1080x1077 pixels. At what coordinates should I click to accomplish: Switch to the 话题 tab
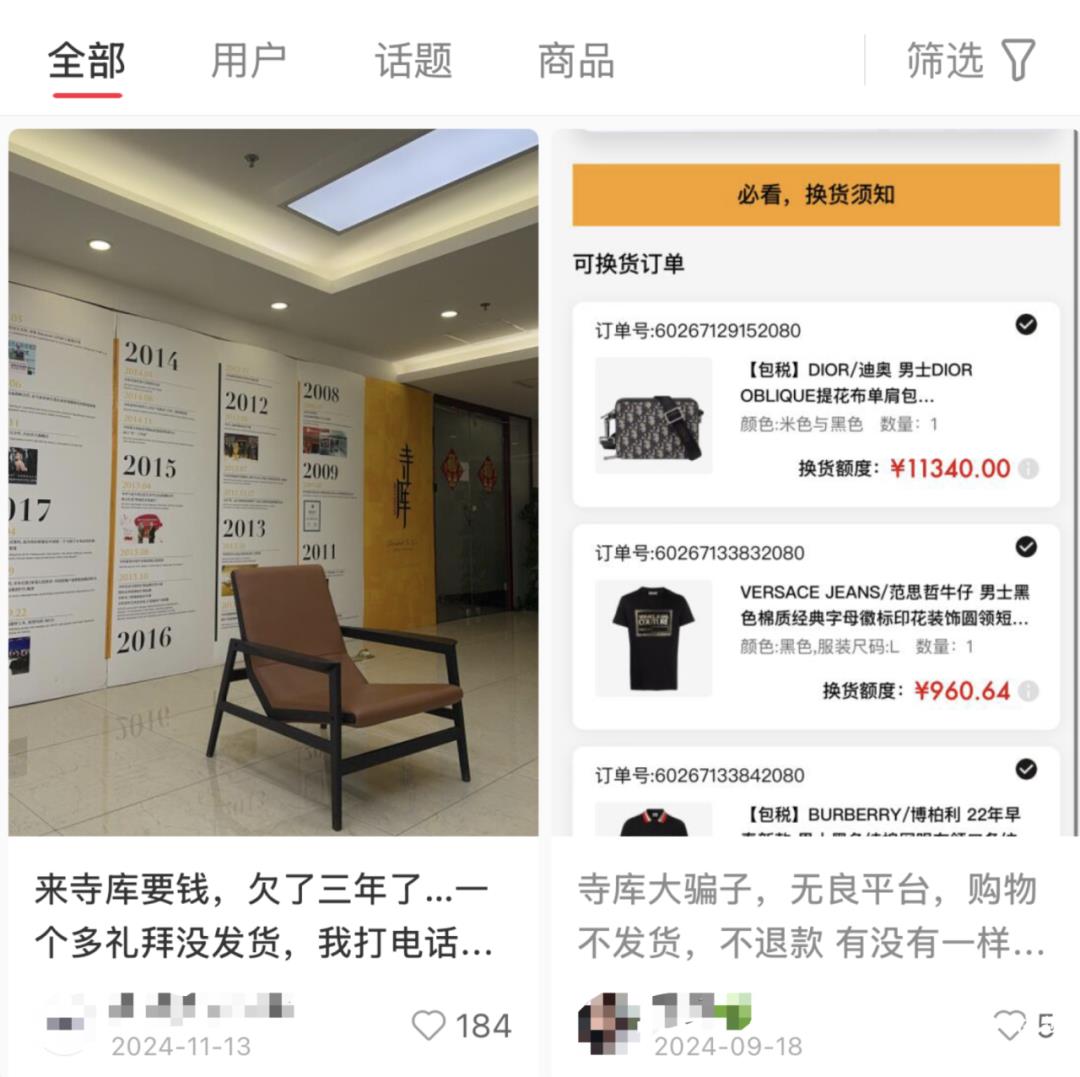[413, 62]
